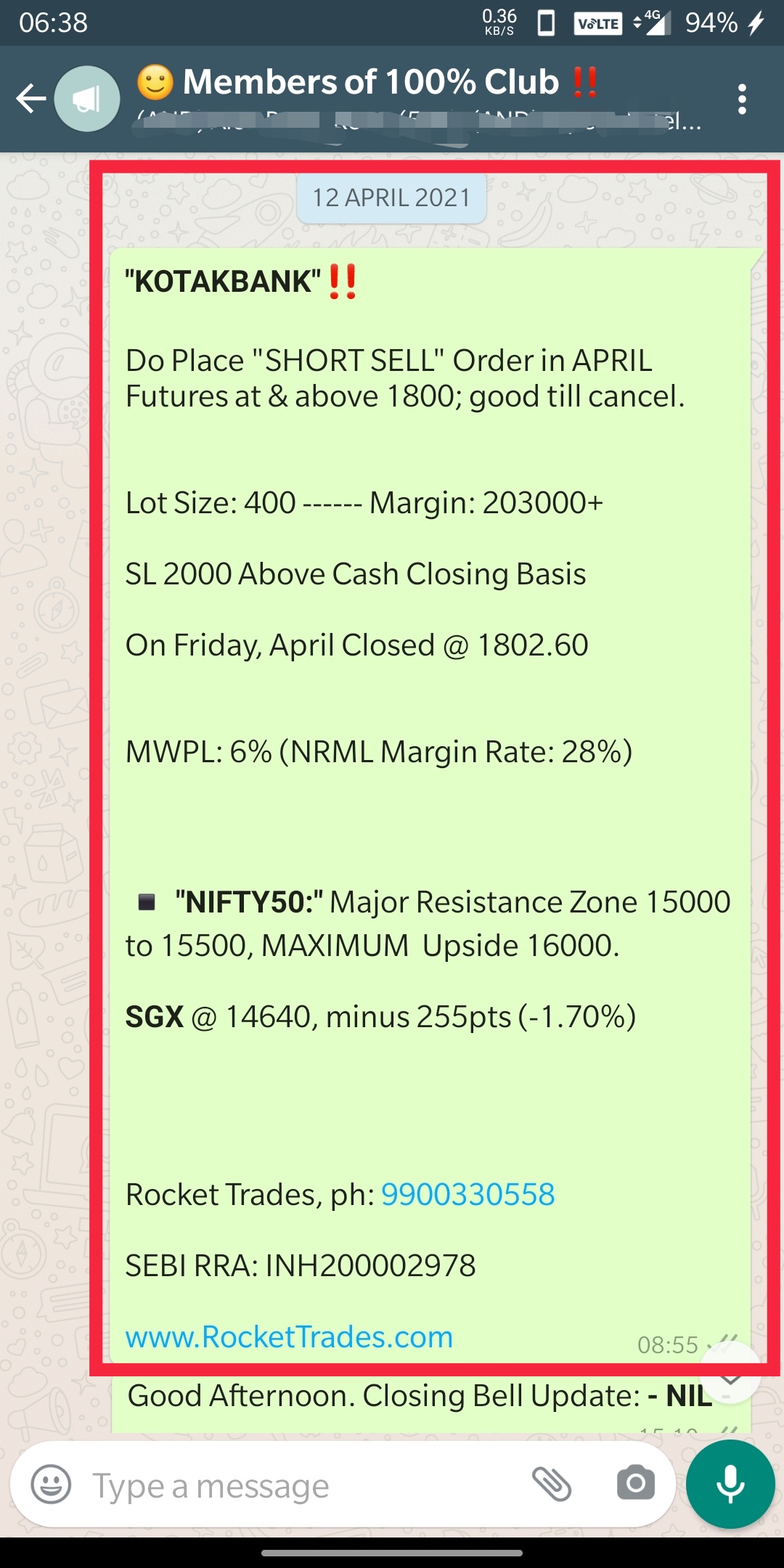Screen dimensions: 784x1568
Task: Attach a file with the paperclip
Action: 552,1484
